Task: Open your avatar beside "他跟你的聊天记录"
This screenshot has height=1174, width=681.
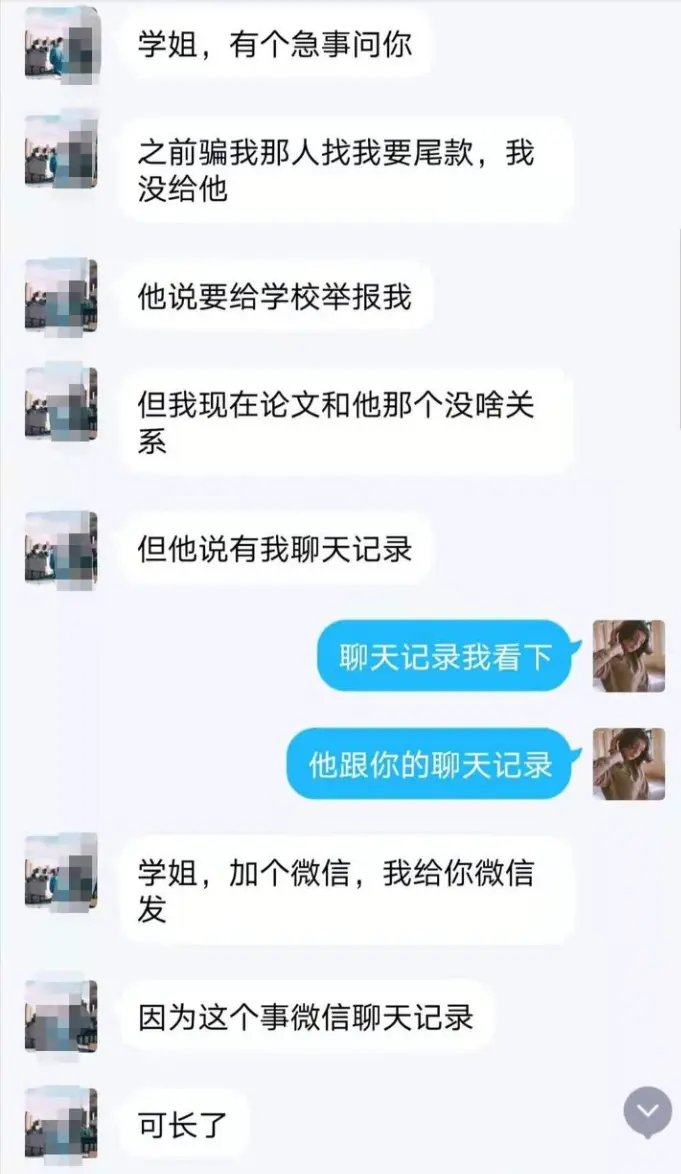Action: 629,764
